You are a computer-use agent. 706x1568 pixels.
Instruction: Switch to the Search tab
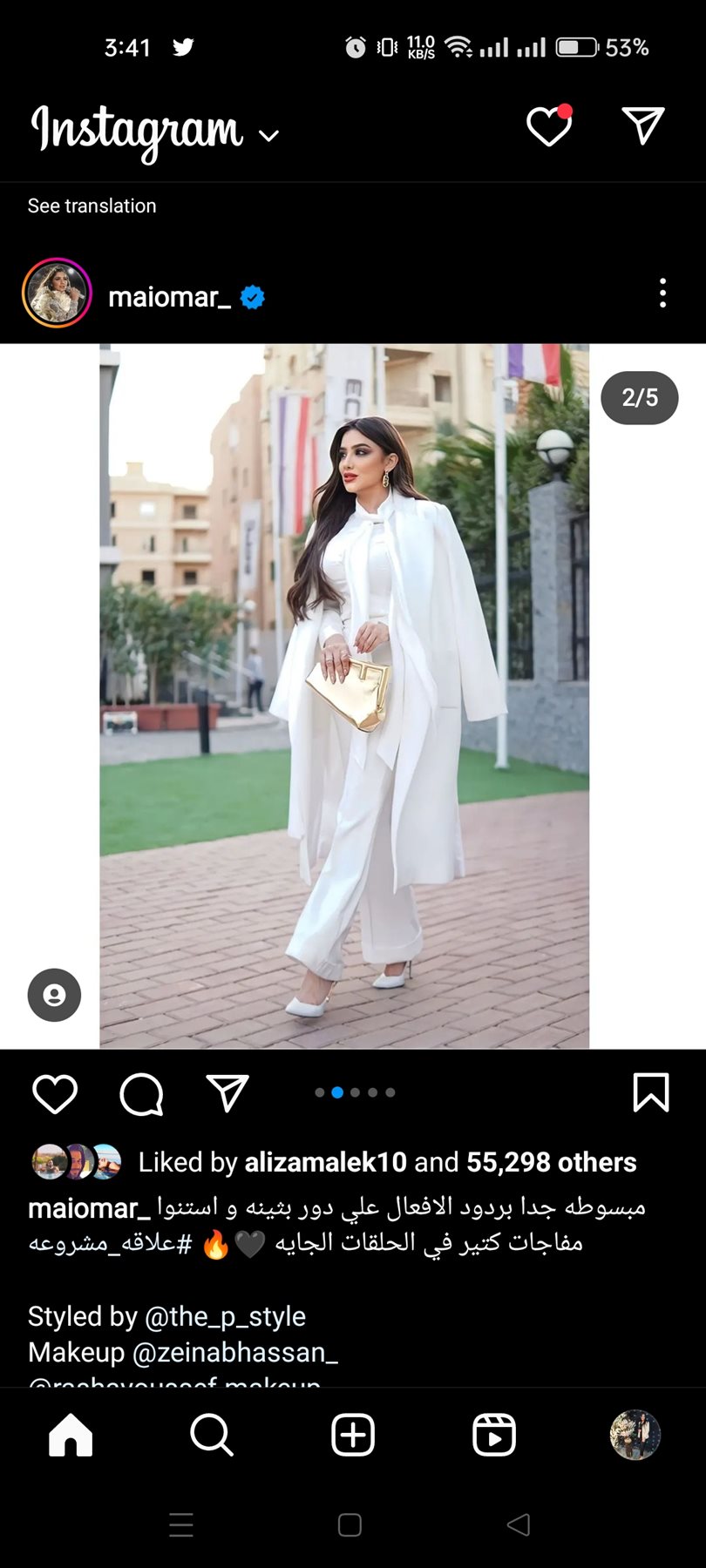coord(212,1435)
